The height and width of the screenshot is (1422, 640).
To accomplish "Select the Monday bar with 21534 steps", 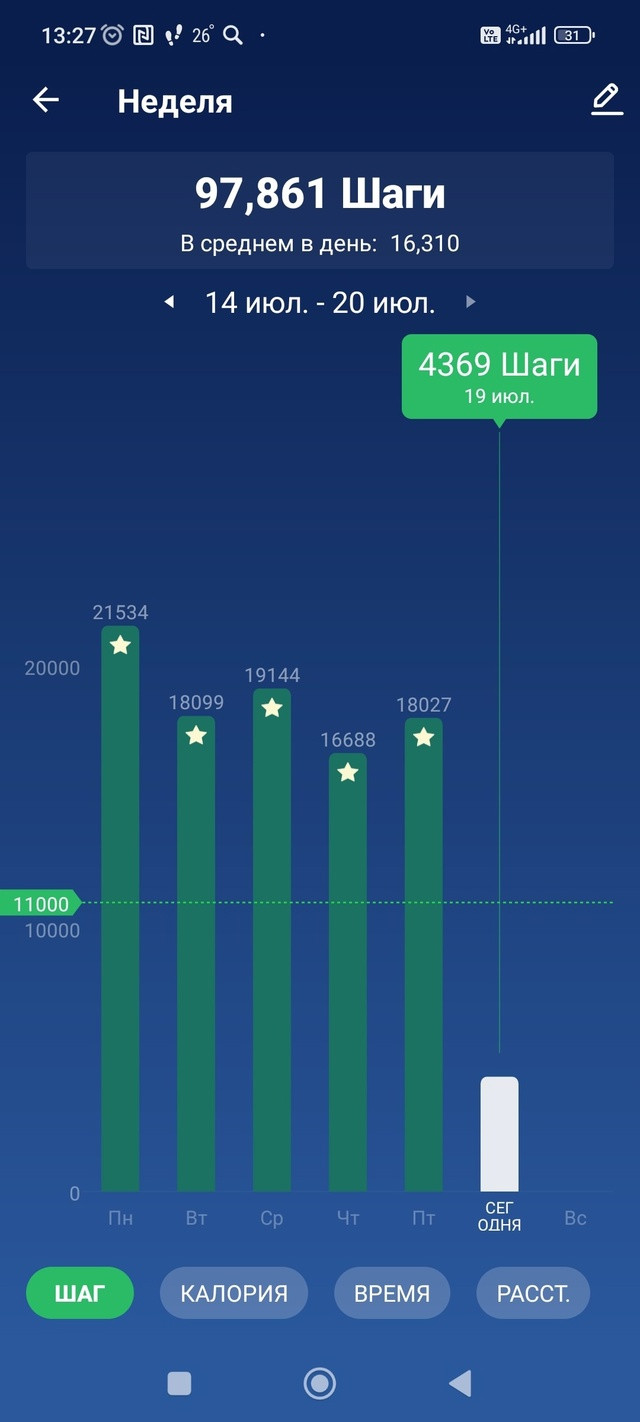I will coord(120,909).
